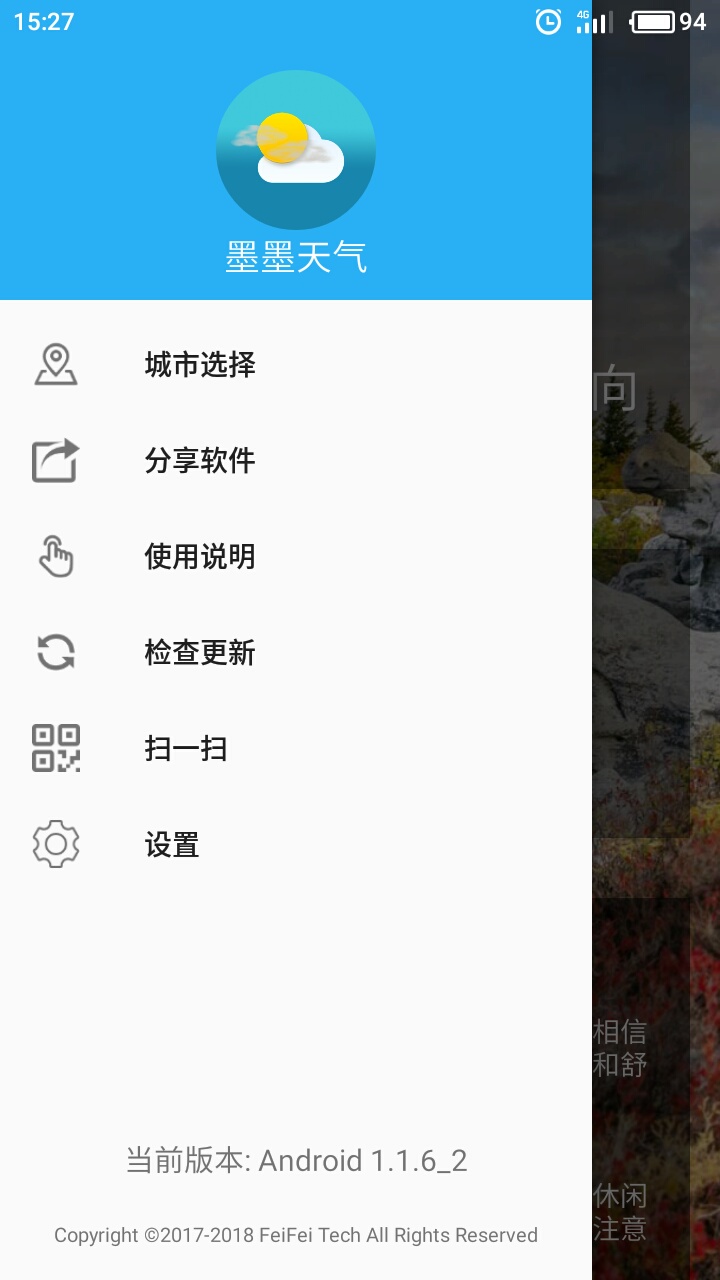
Task: Launch 扫一扫 QR scanner
Action: point(186,749)
